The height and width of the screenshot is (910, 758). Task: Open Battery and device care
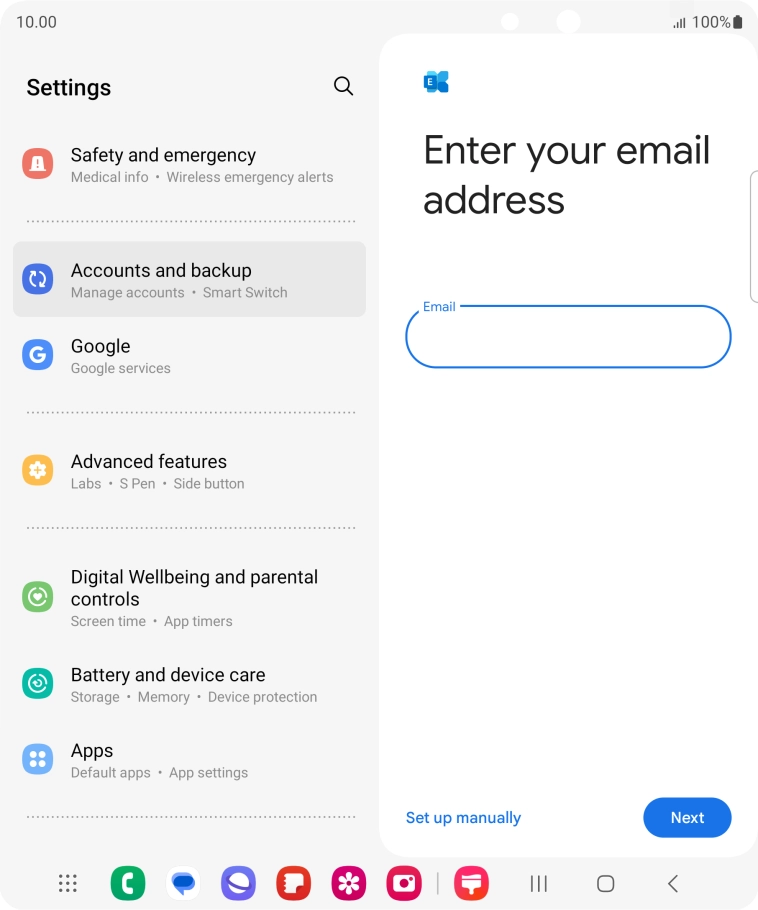point(190,685)
